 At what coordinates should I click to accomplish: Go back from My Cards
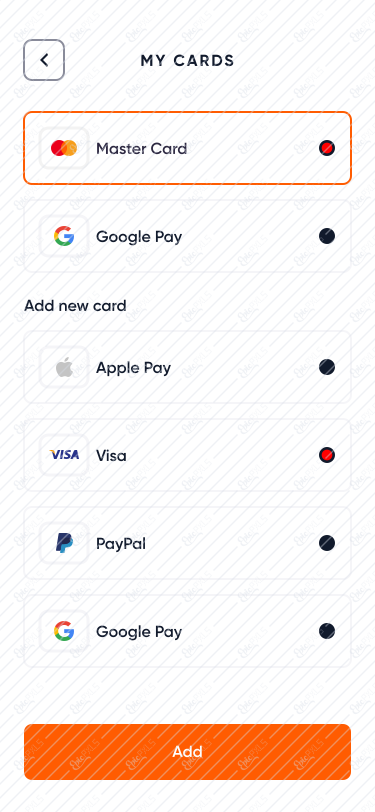tap(44, 60)
